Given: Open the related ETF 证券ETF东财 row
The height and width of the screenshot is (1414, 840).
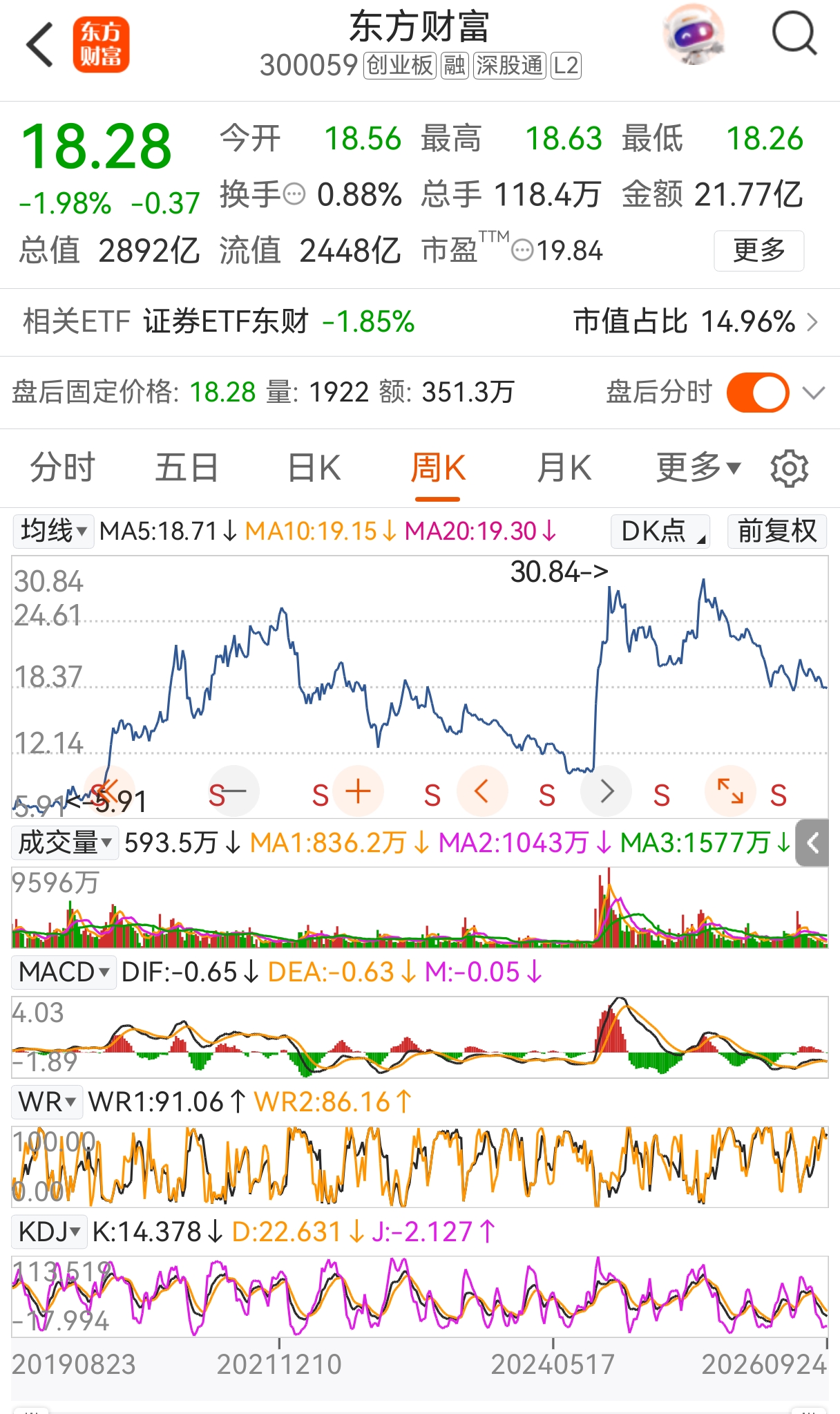Looking at the screenshot, I should [x=420, y=322].
